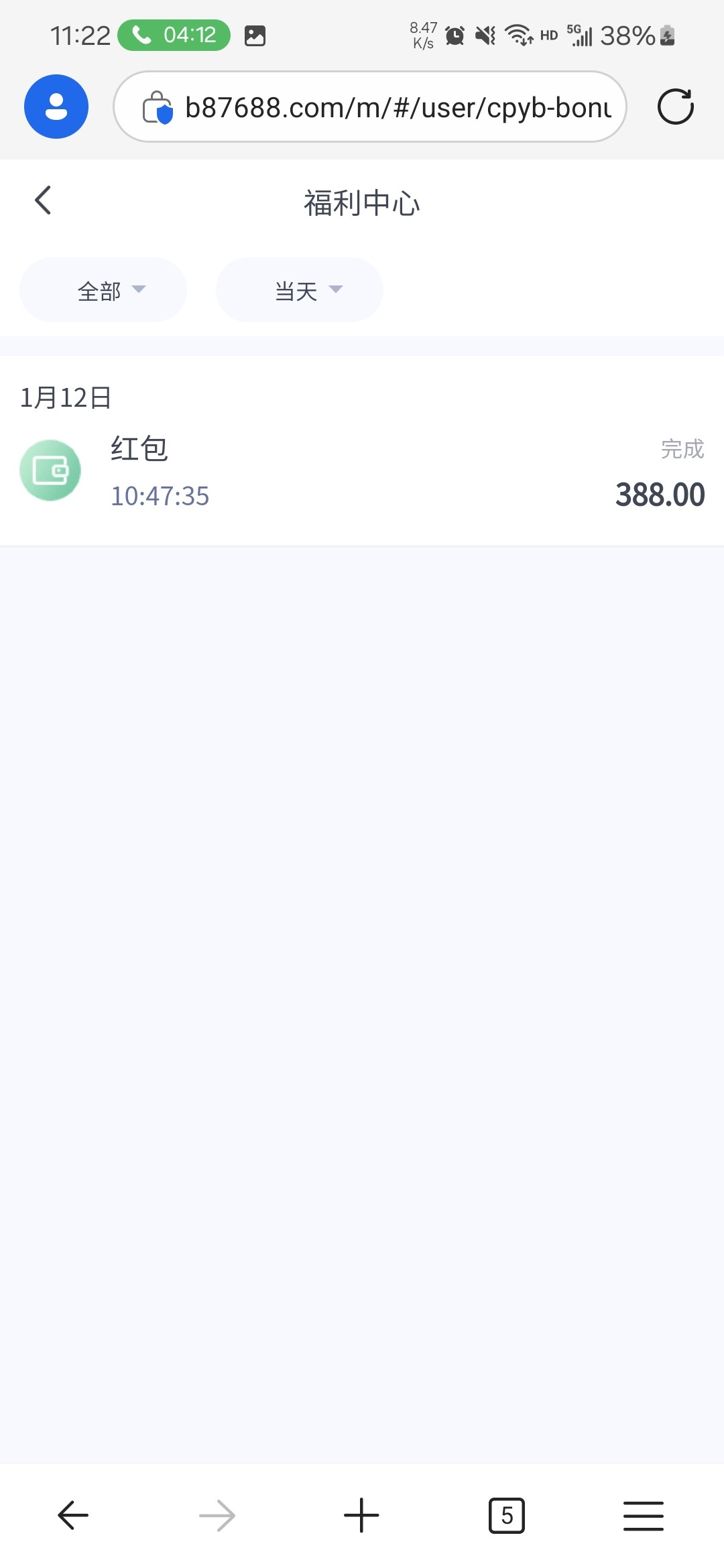
Task: Return to the ongoing call 04:12
Action: click(174, 35)
